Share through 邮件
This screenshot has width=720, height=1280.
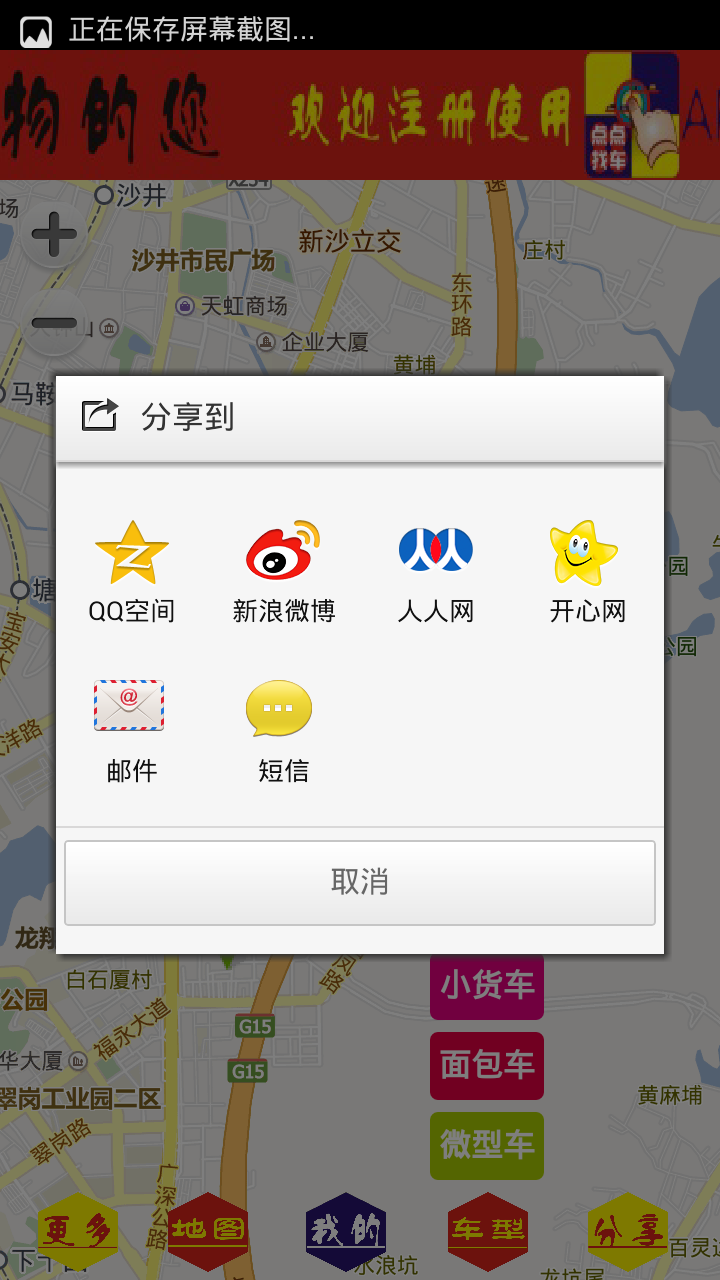pos(132,729)
